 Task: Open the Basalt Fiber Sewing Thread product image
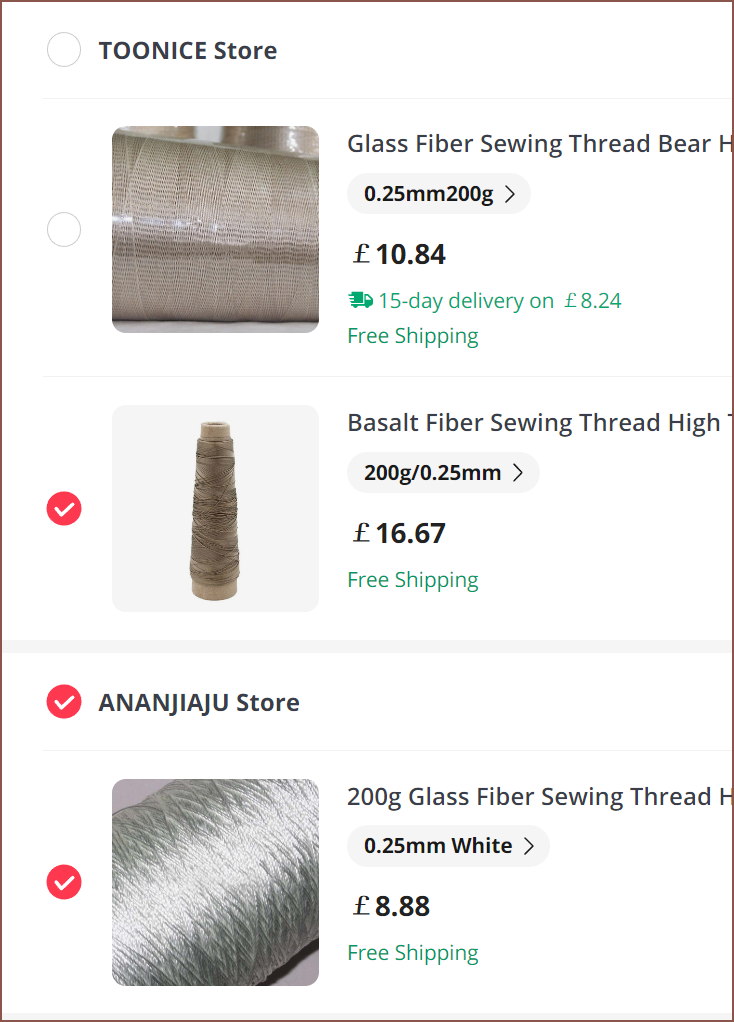(215, 508)
